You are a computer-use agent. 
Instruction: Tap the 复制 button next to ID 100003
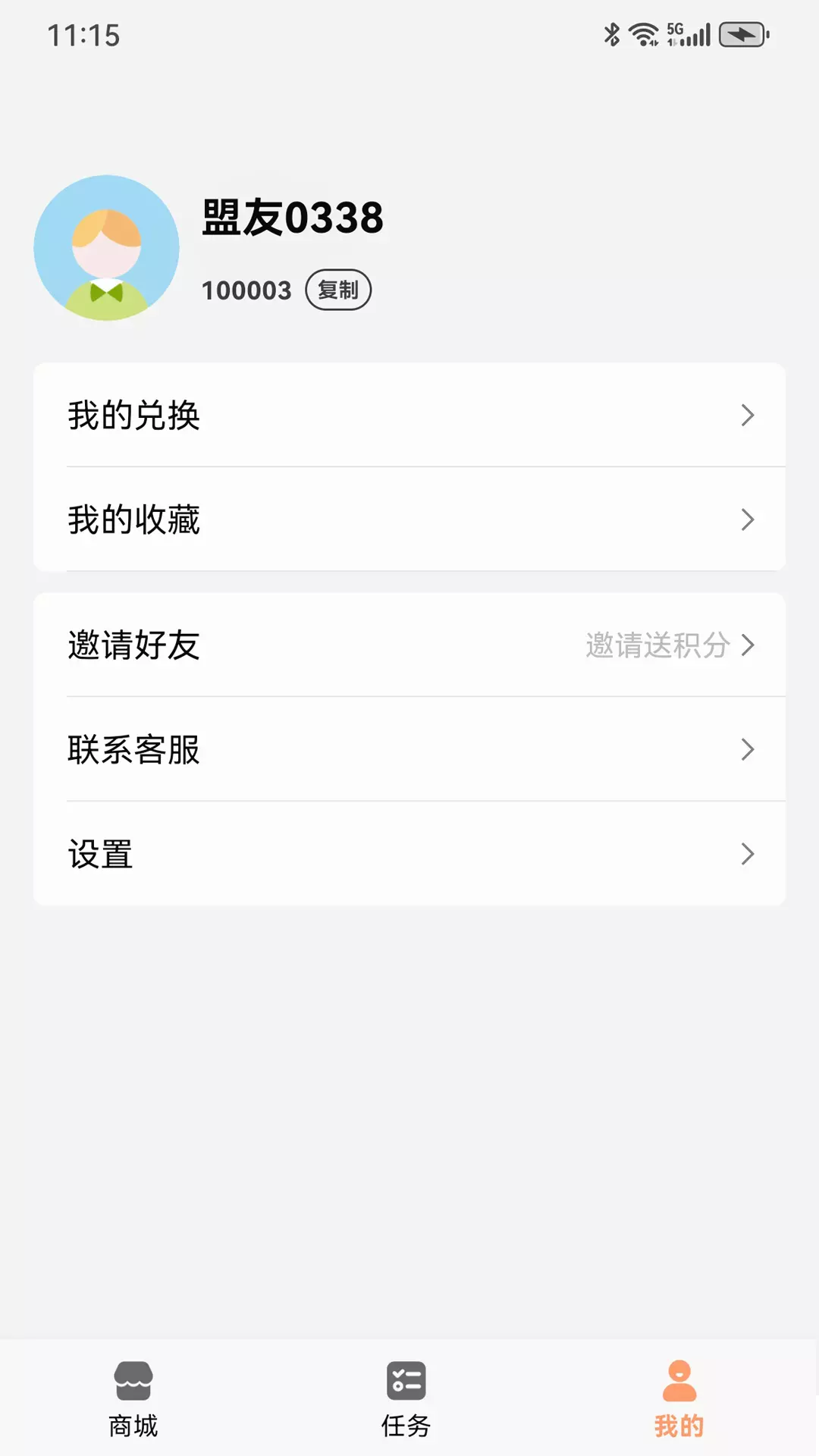(x=338, y=290)
